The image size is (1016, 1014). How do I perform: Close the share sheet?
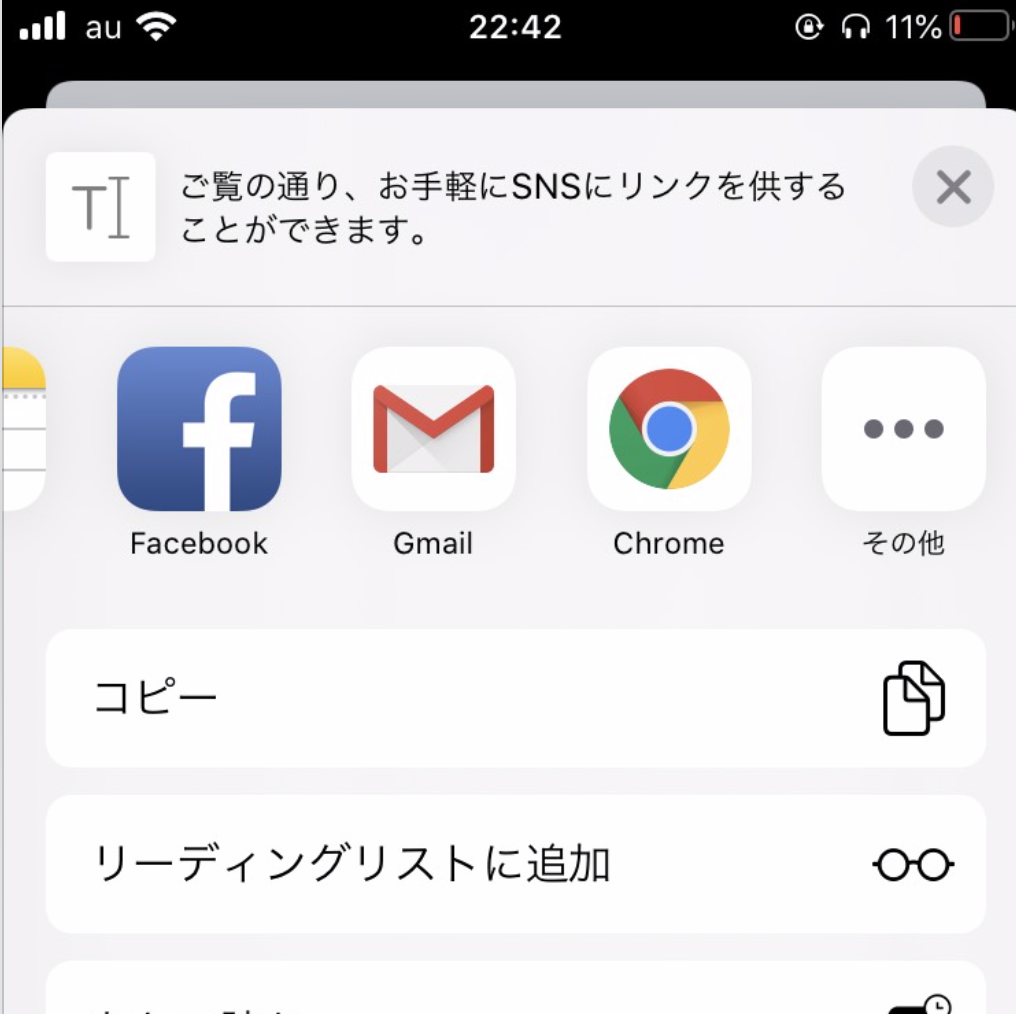[952, 187]
